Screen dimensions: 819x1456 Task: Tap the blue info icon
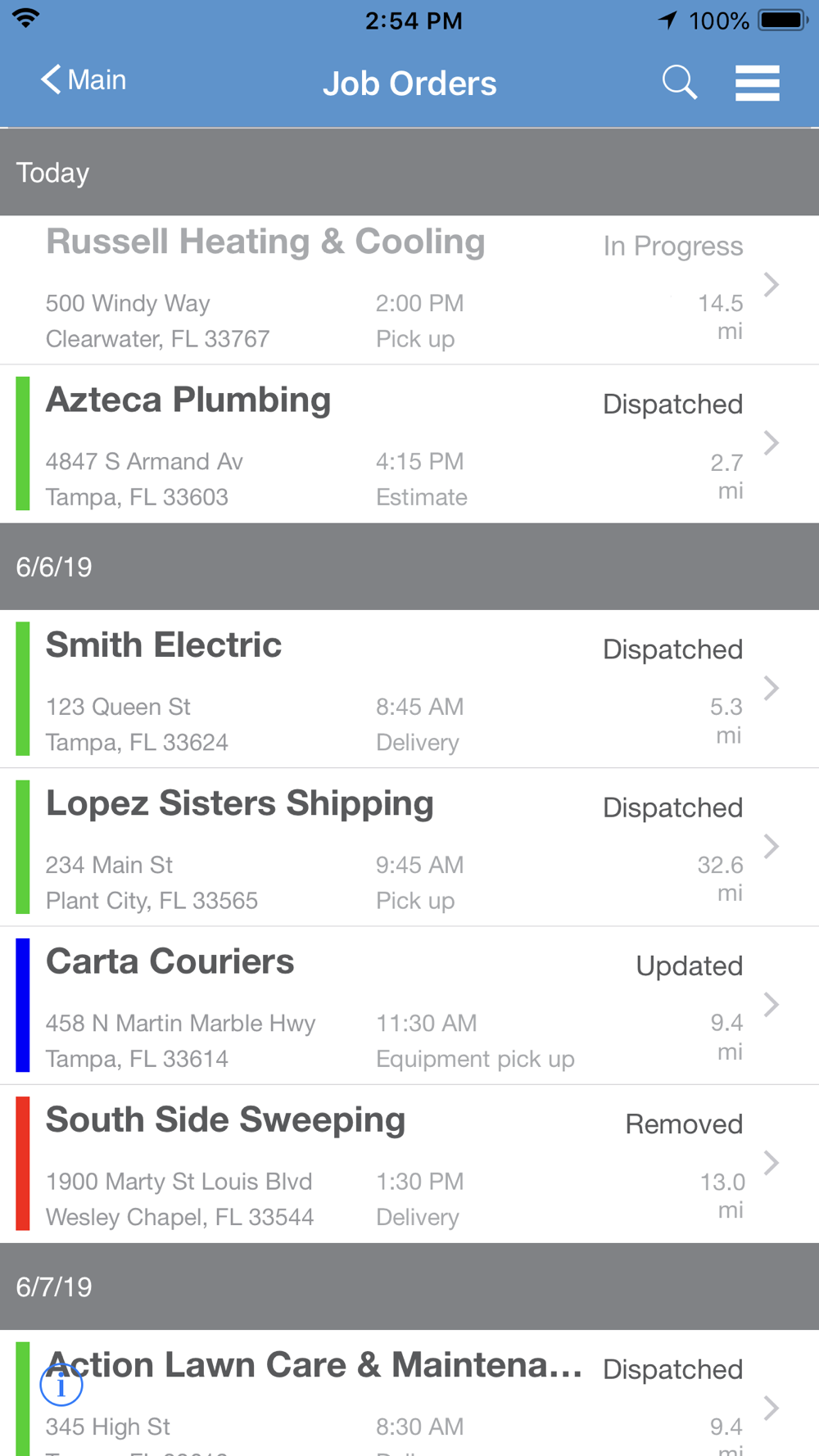61,1386
